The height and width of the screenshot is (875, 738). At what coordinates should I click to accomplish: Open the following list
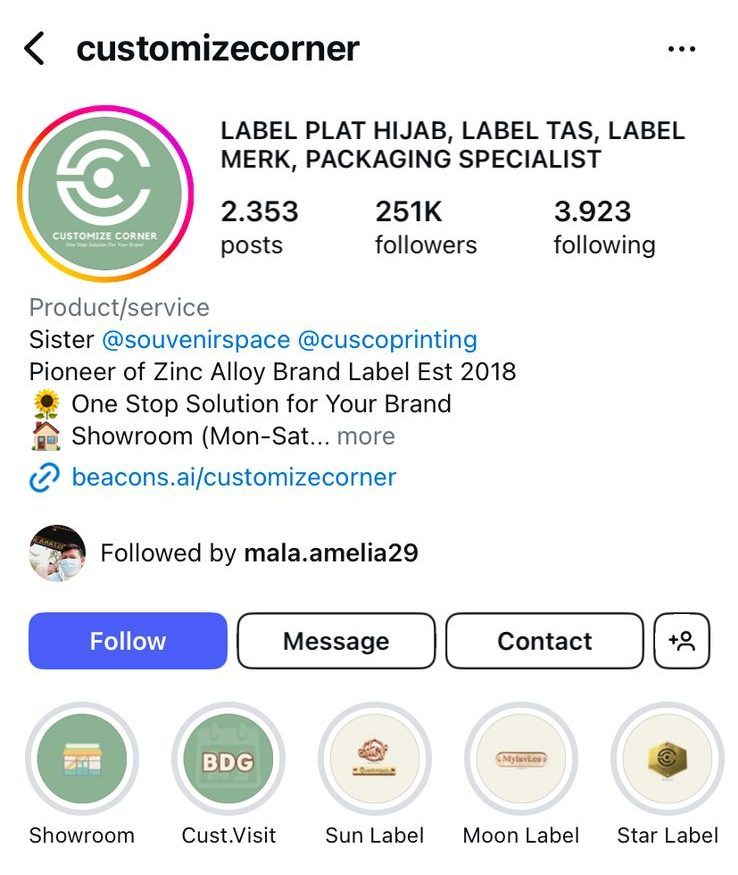(604, 227)
